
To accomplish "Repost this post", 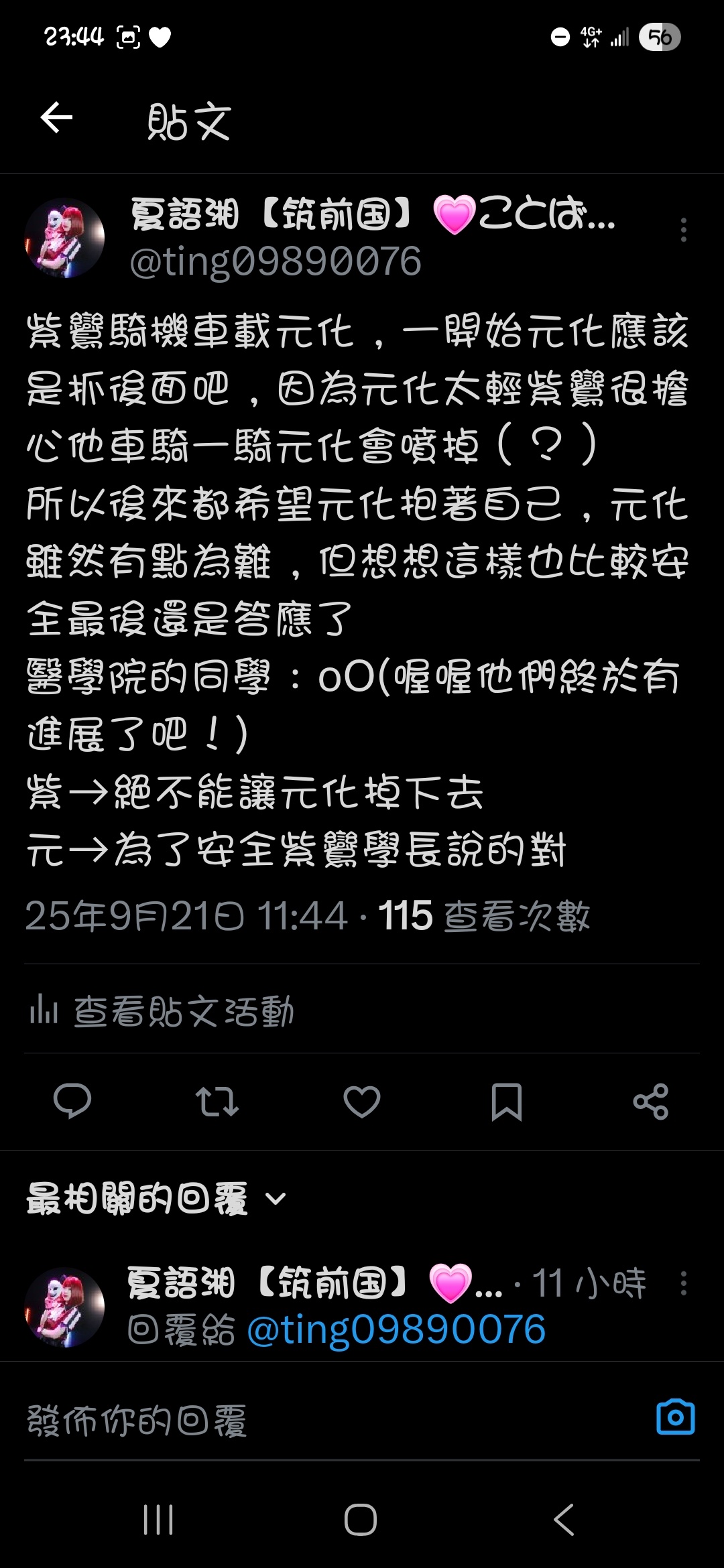I will 217,1101.
